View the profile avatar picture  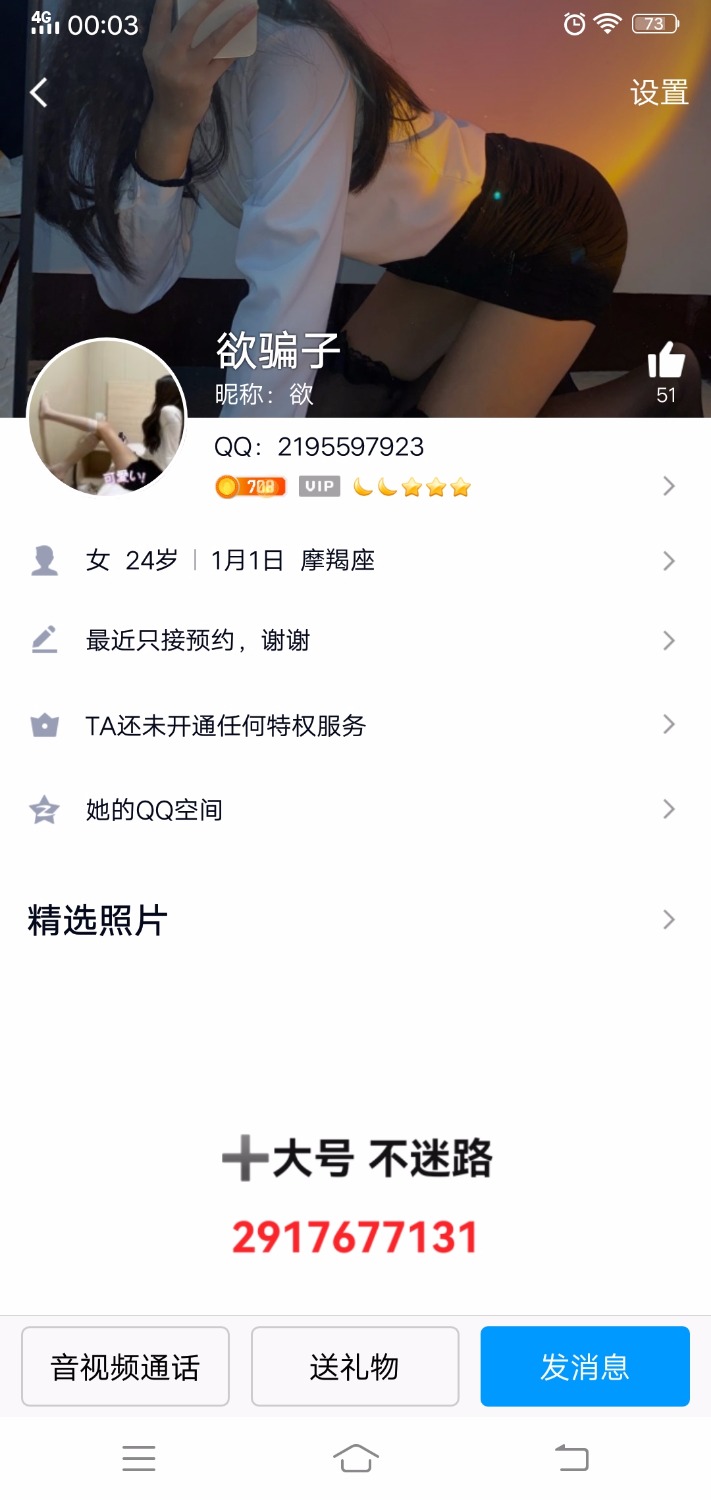point(107,418)
